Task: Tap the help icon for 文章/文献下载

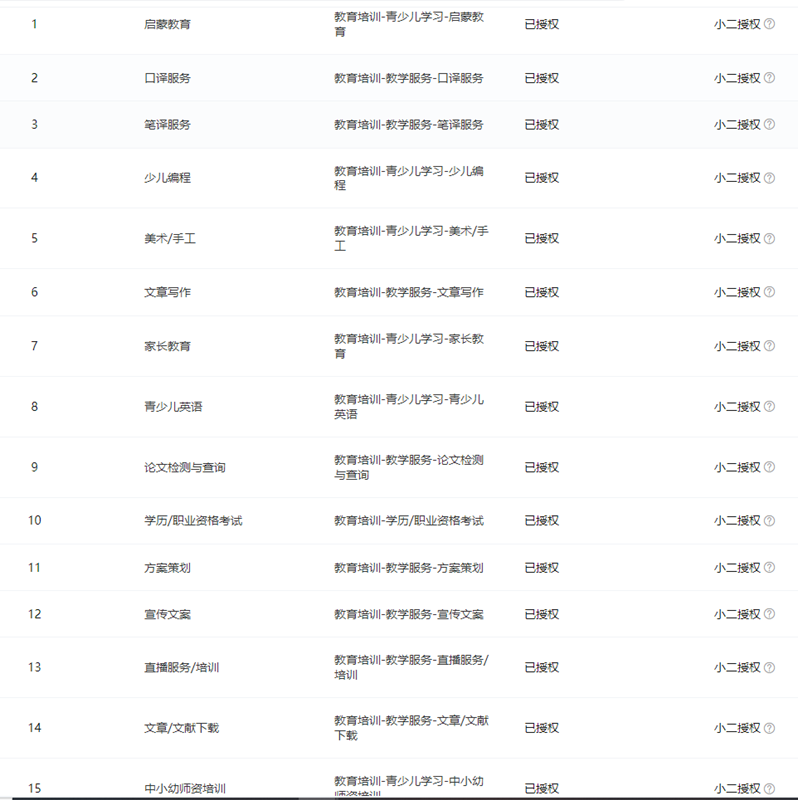Action: tap(769, 728)
